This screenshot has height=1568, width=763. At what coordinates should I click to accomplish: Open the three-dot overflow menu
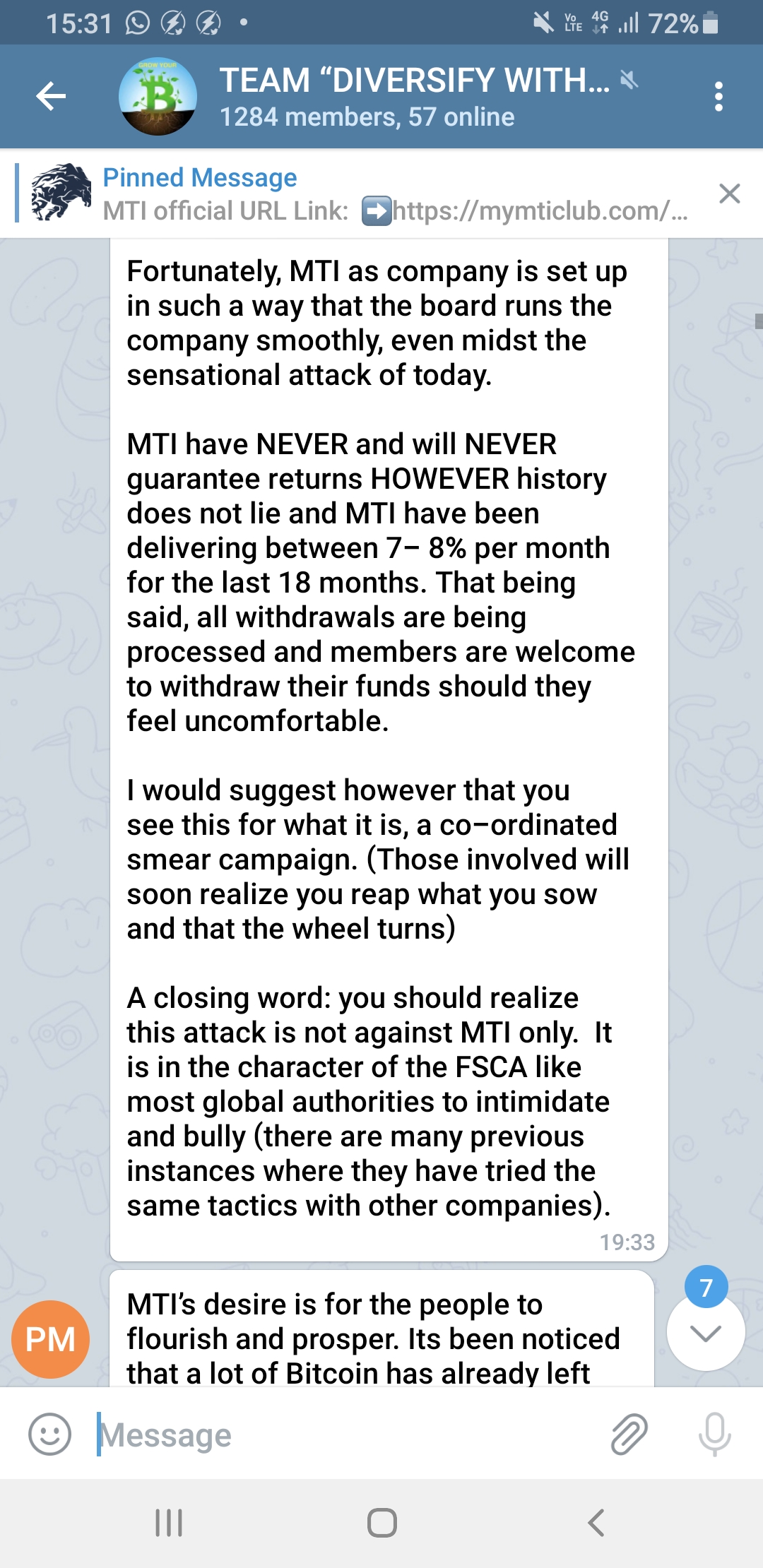click(x=718, y=97)
